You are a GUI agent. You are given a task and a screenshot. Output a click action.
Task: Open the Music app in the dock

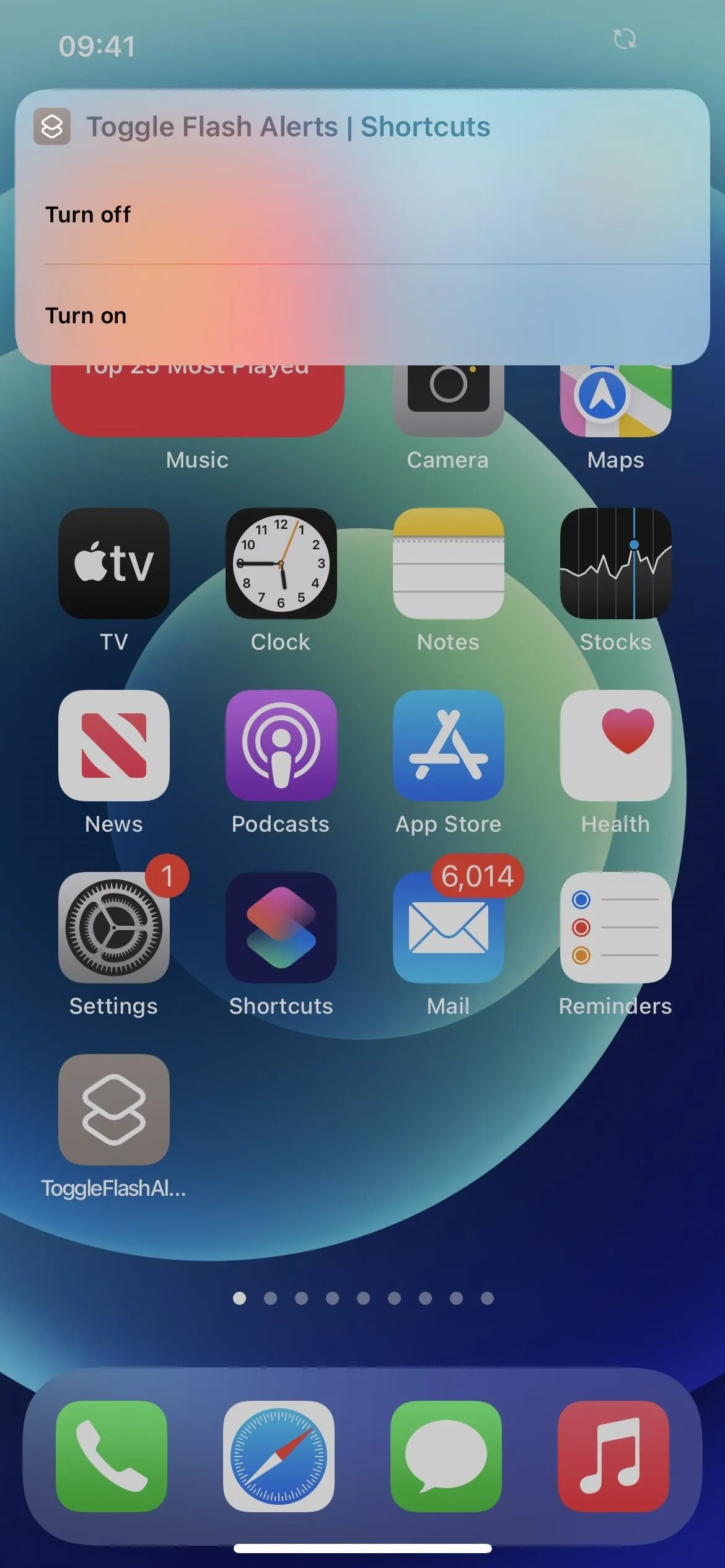tap(613, 1456)
